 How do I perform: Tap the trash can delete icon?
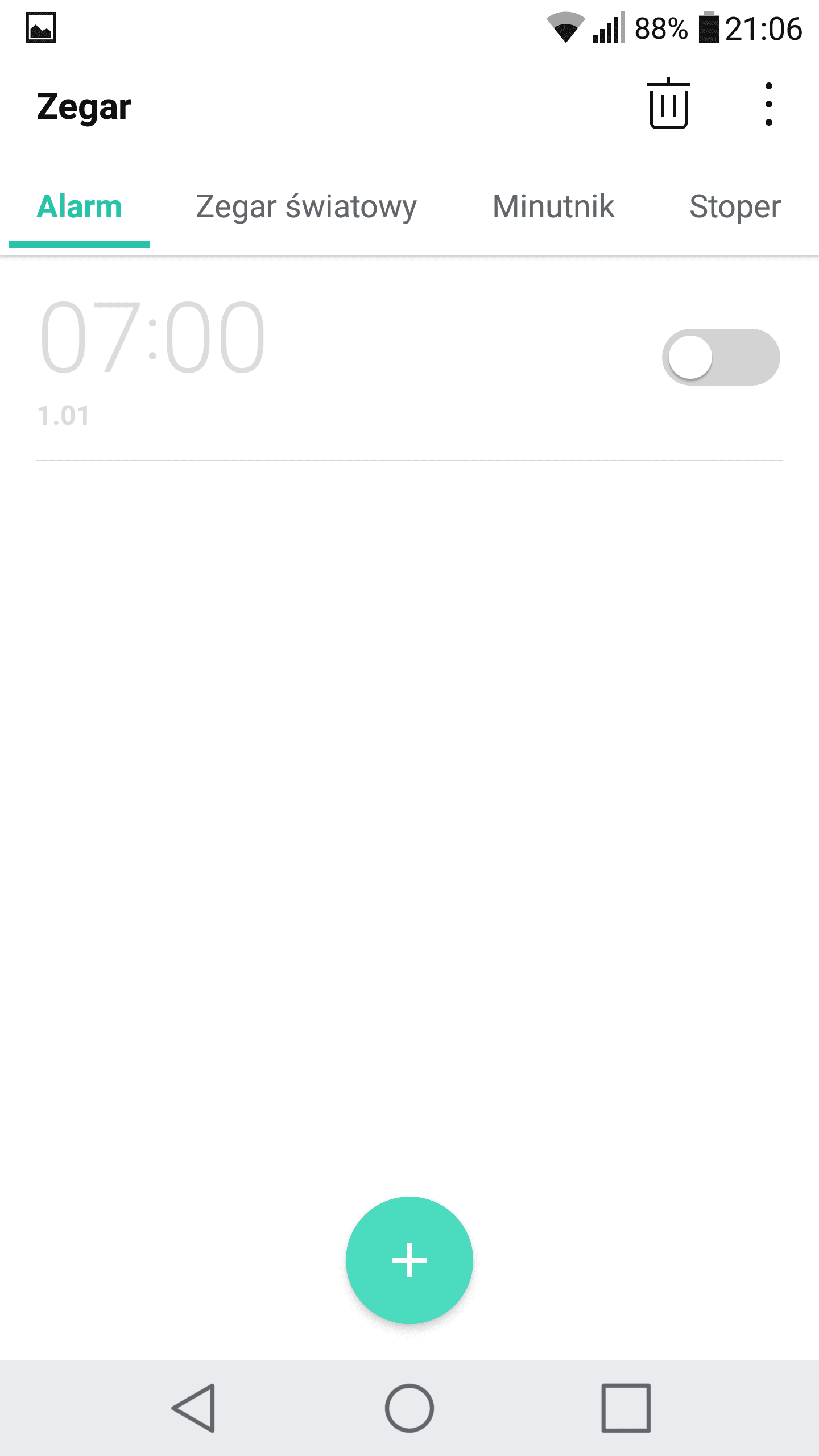[x=669, y=104]
